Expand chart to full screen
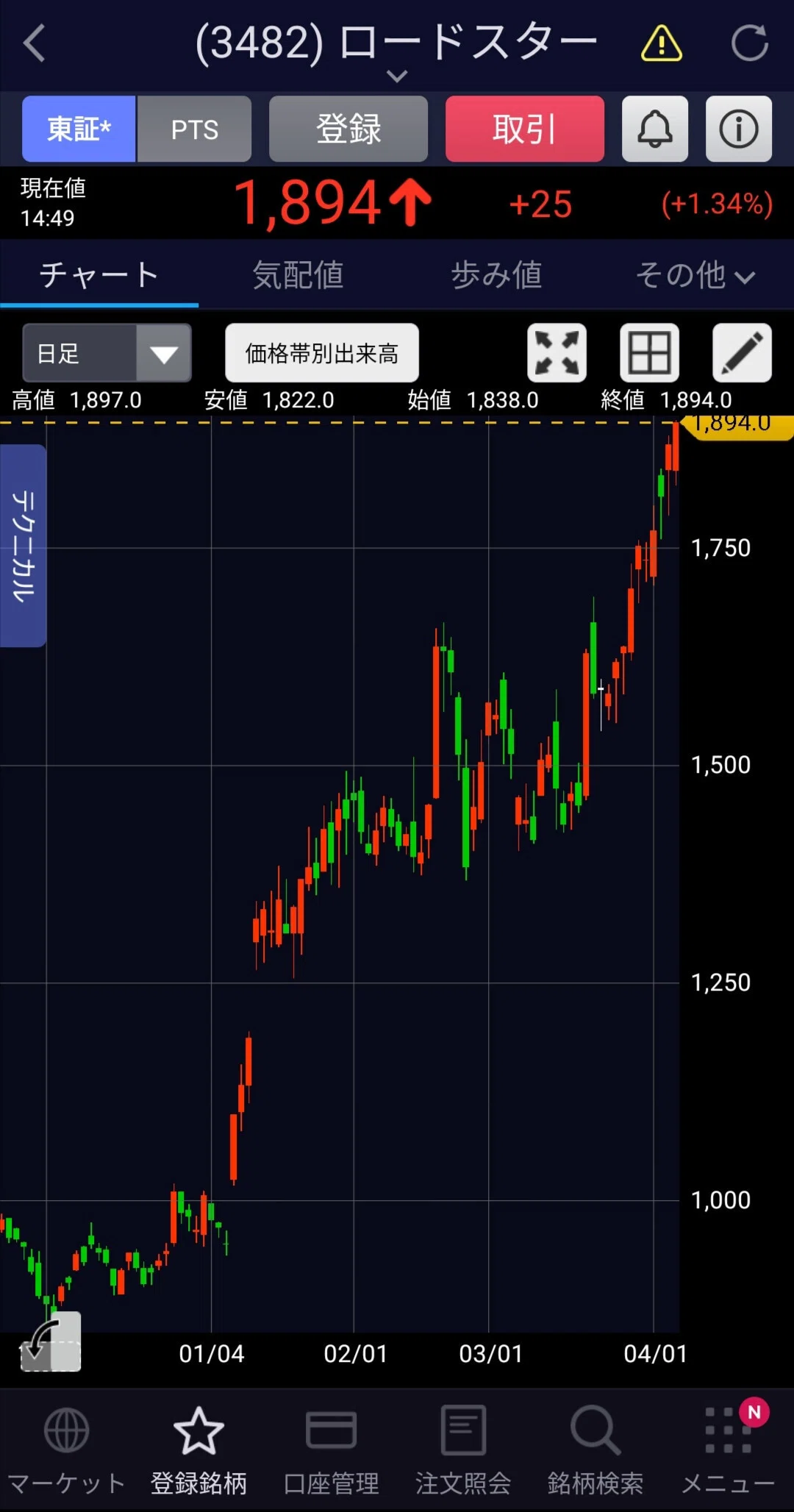This screenshot has width=794, height=1512. pyautogui.click(x=557, y=353)
